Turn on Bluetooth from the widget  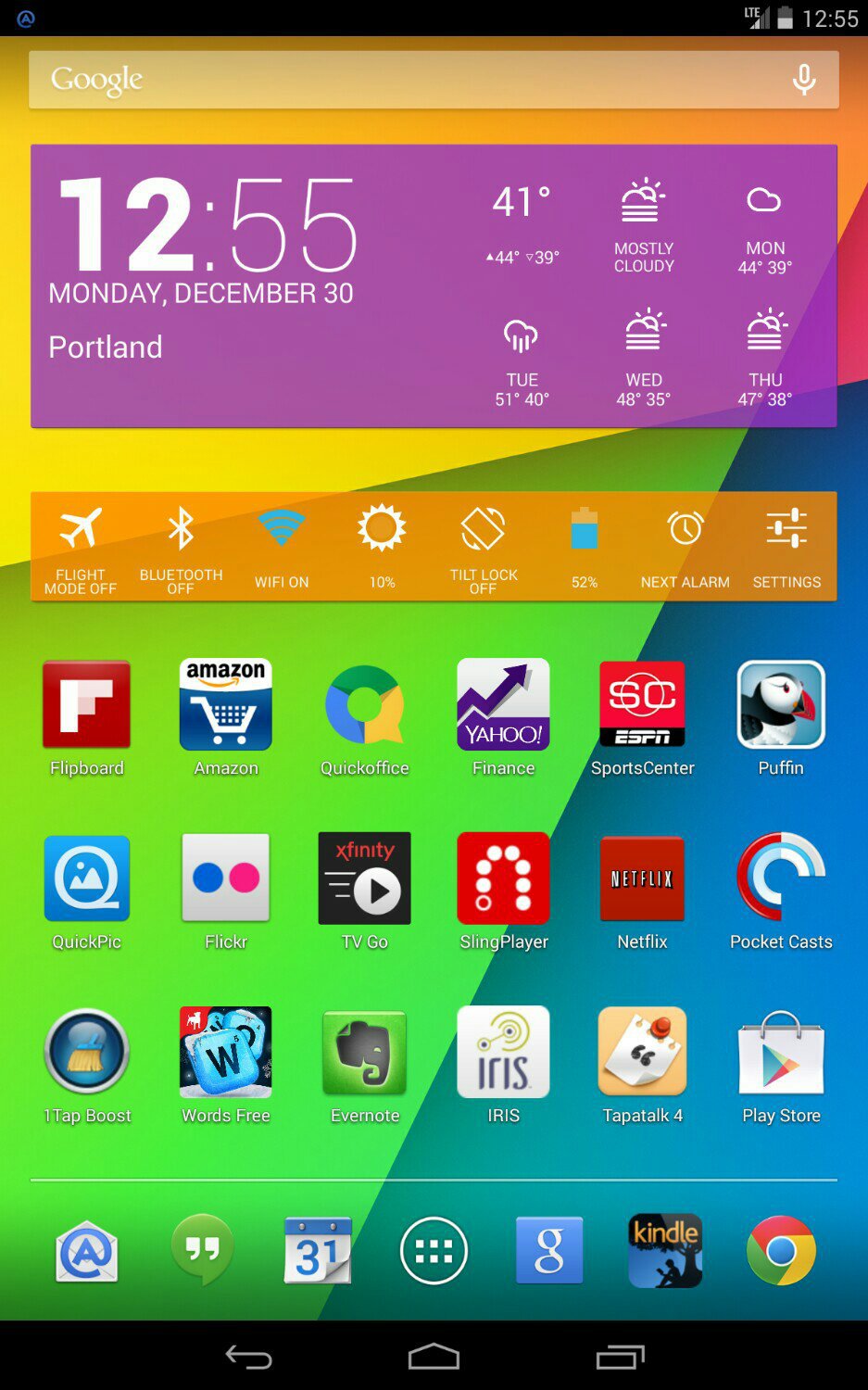click(x=181, y=547)
